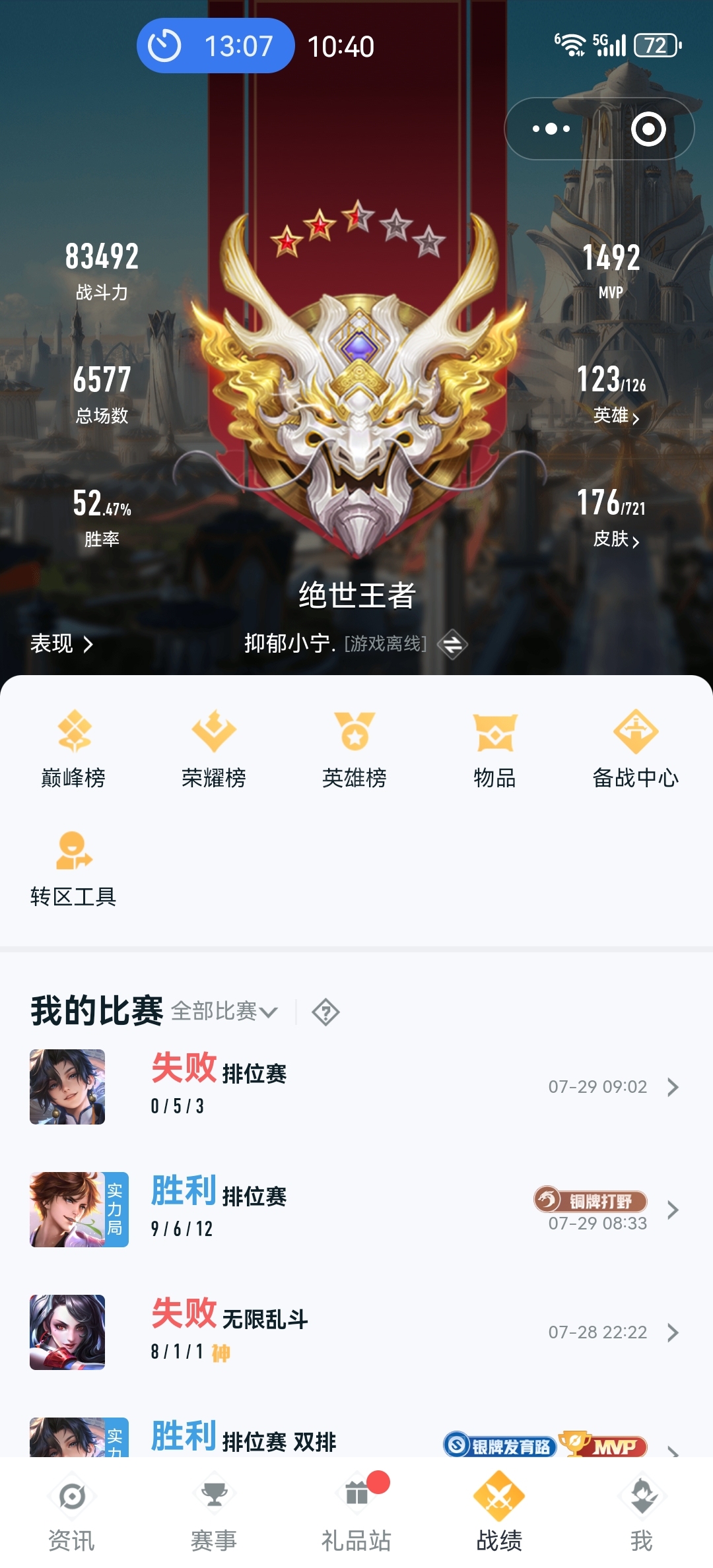Image resolution: width=713 pixels, height=1568 pixels.
Task: Close the mini program via the circle button
Action: point(648,129)
